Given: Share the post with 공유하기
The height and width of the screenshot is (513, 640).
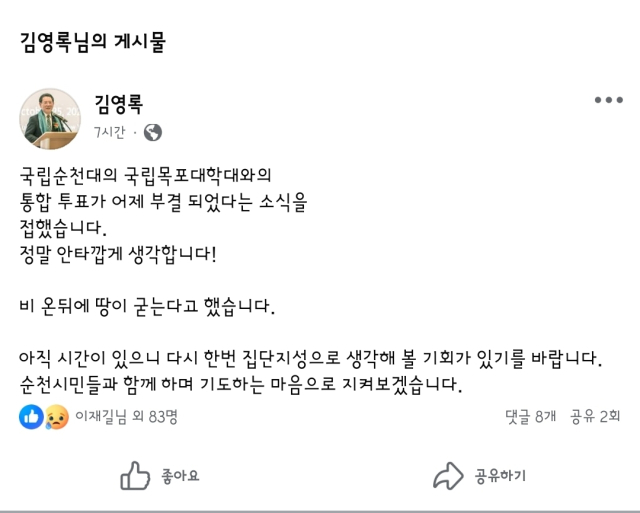Looking at the screenshot, I should (480, 476).
